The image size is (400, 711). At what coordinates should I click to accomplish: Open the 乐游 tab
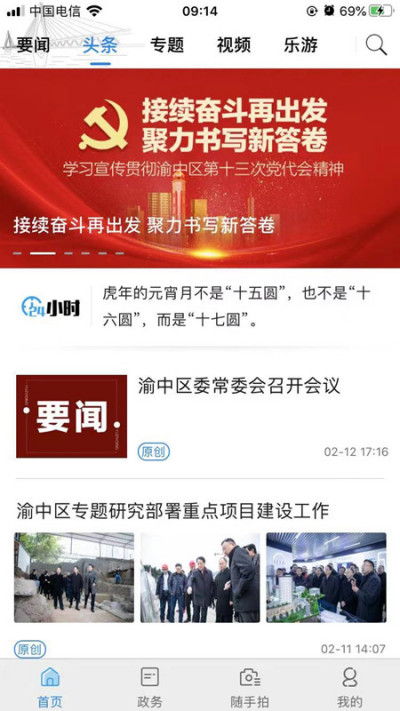(301, 45)
